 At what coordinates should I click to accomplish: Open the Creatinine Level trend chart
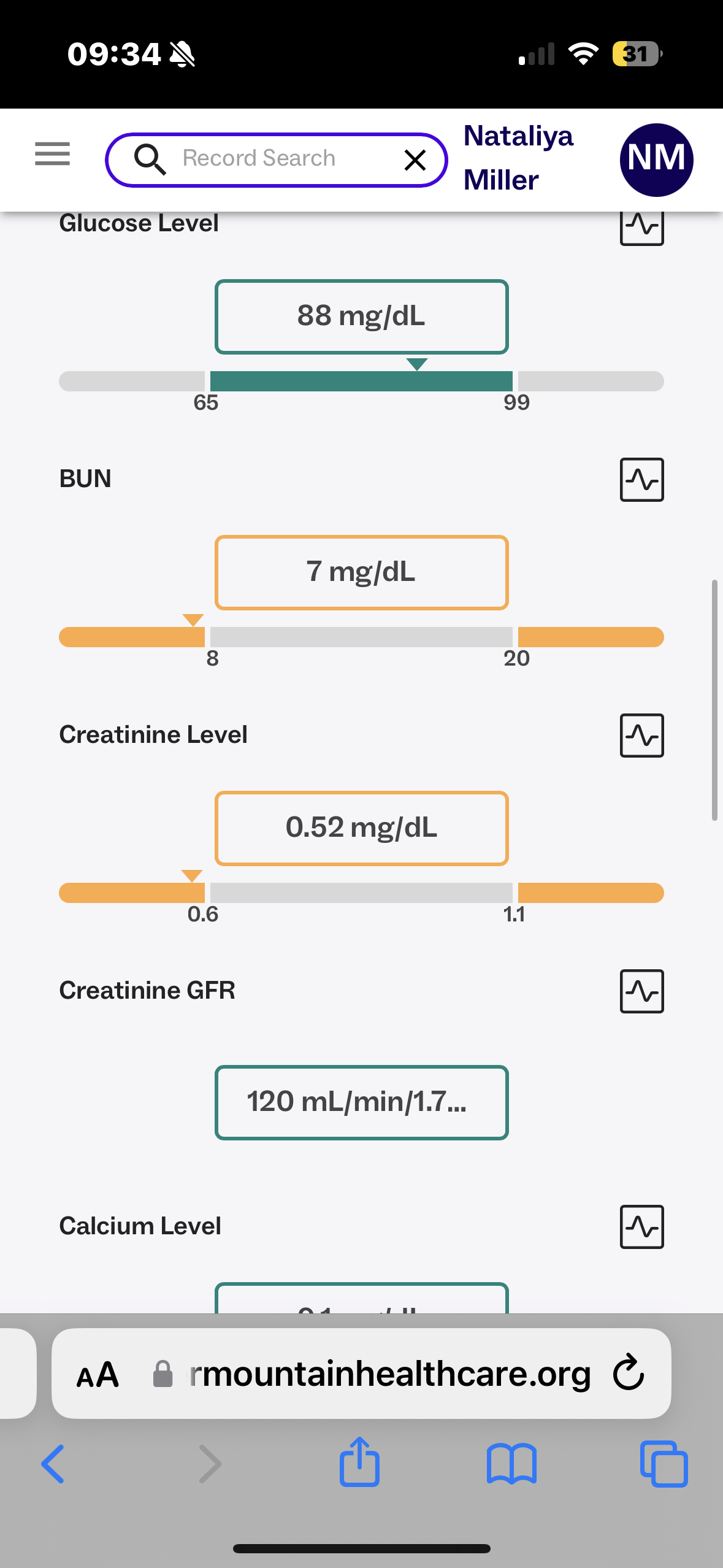click(641, 736)
